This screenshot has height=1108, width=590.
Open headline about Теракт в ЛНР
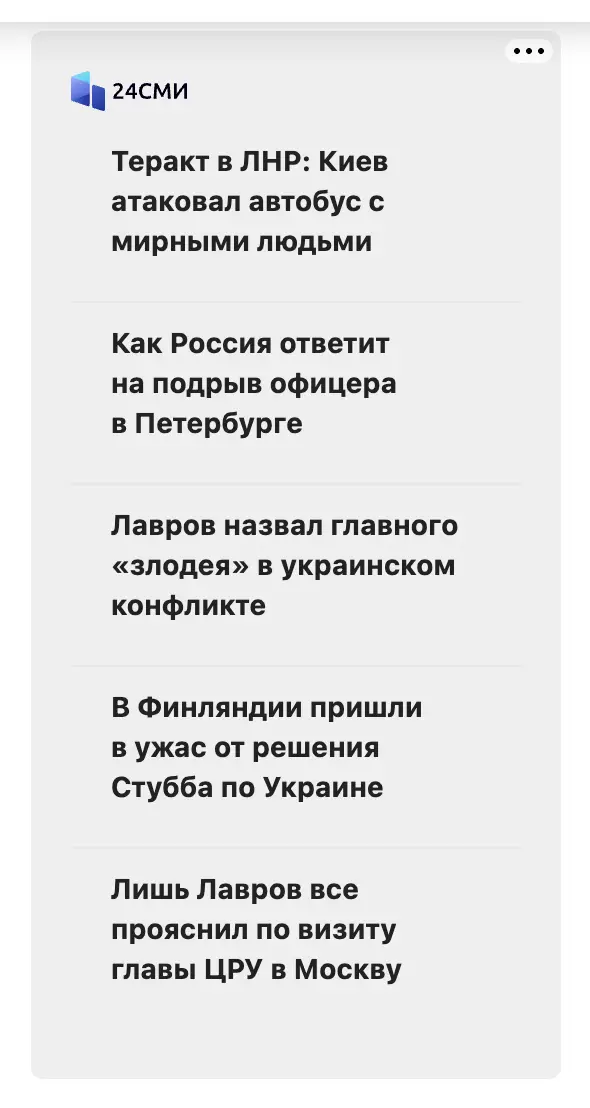(x=249, y=202)
